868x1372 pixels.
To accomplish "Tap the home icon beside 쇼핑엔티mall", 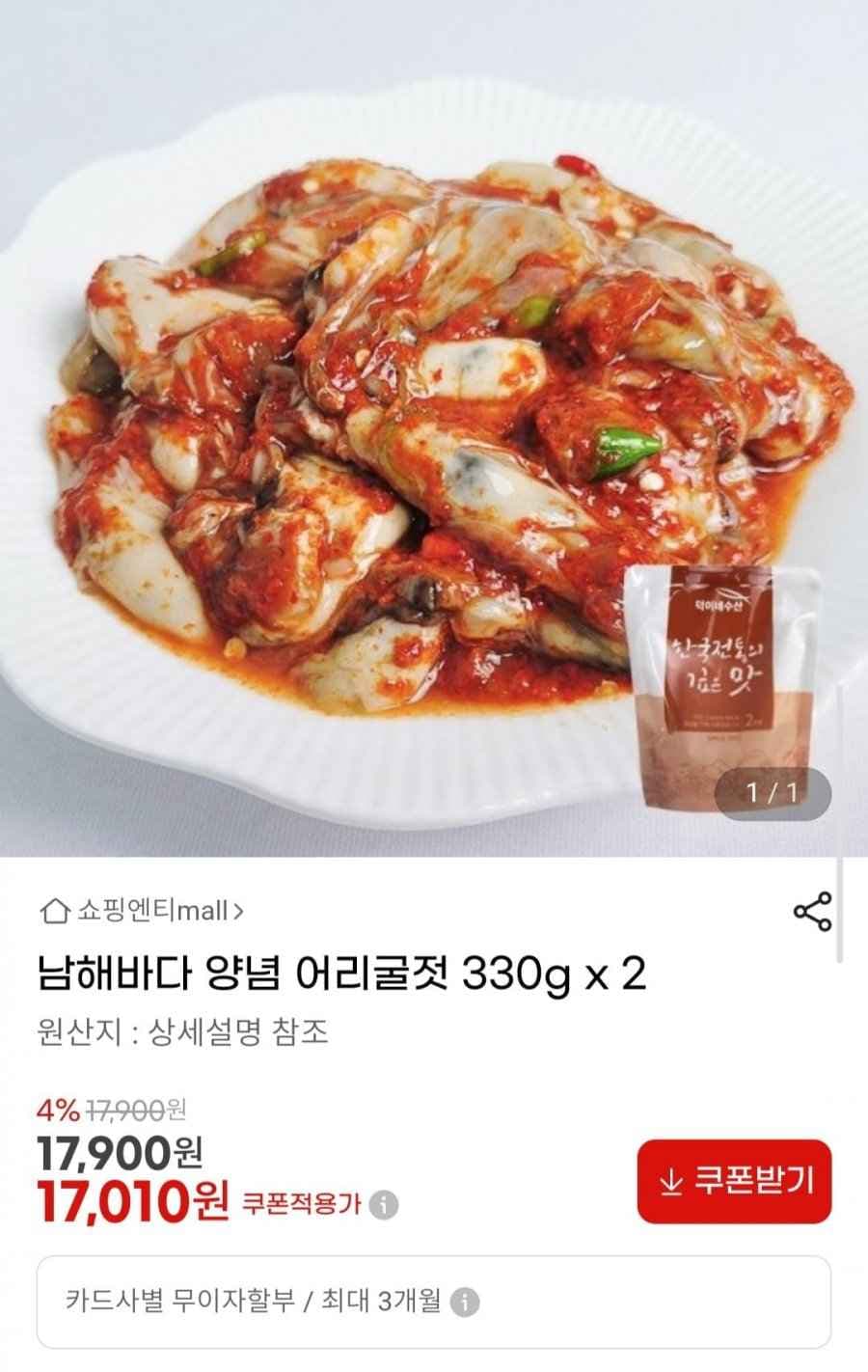I will coord(53,908).
